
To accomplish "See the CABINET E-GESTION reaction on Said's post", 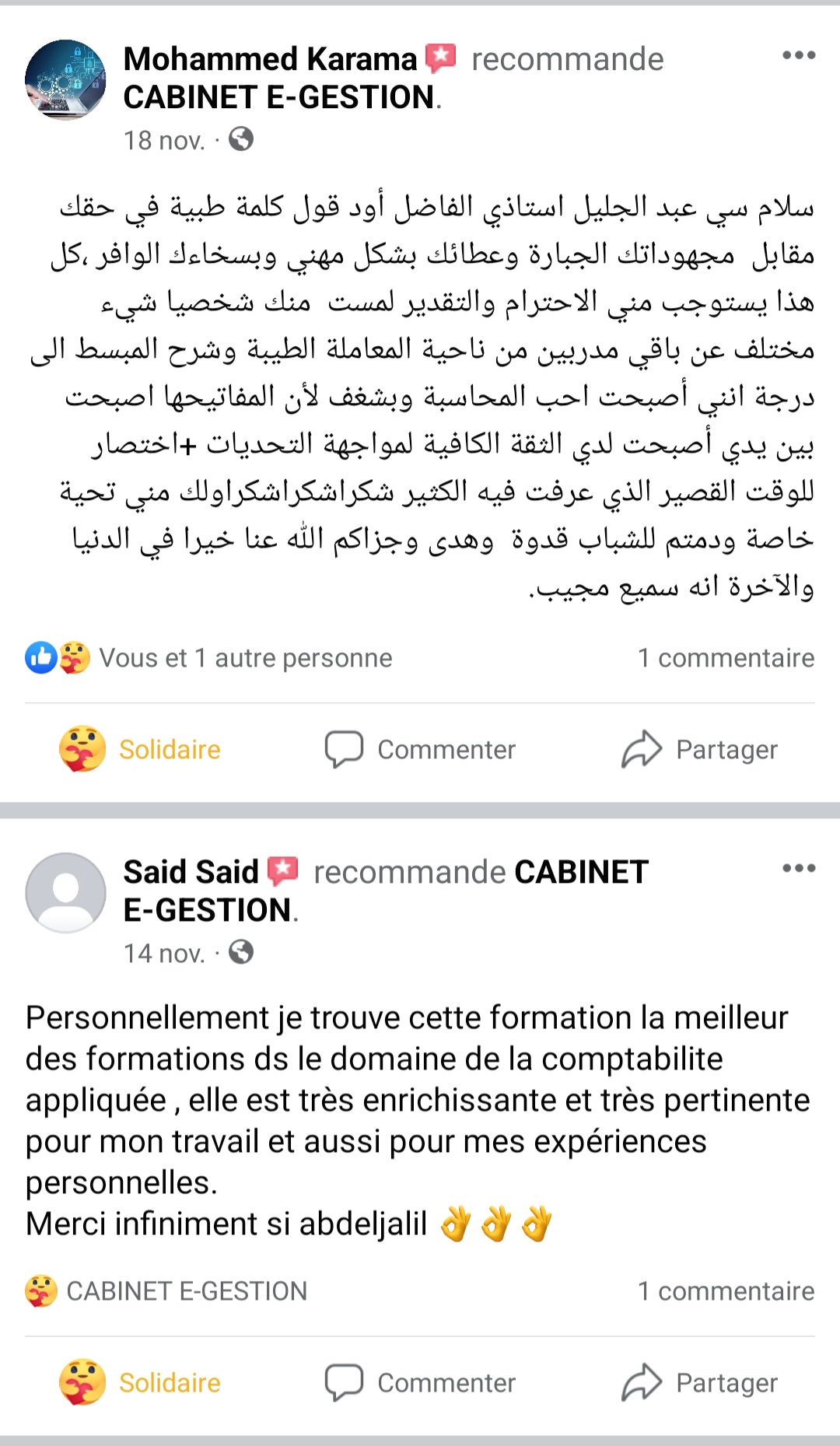I will pyautogui.click(x=186, y=1291).
